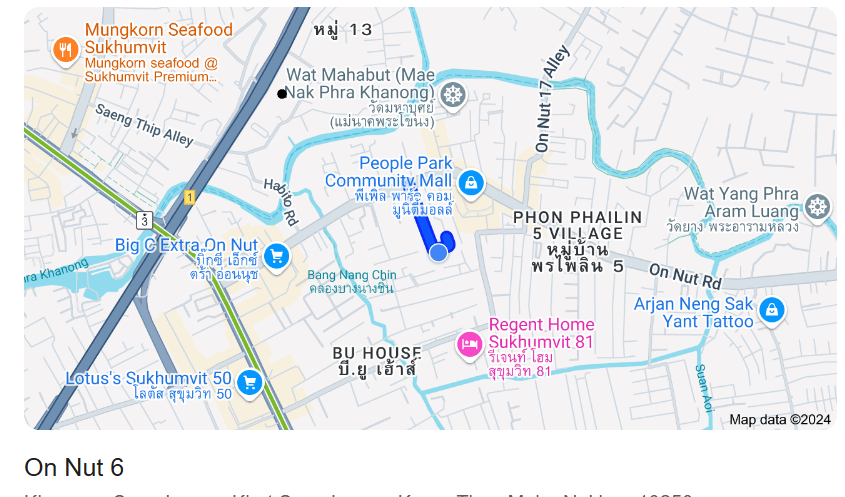Open the People Park Community Mall pin
Image resolution: width=845 pixels, height=497 pixels.
(x=470, y=183)
